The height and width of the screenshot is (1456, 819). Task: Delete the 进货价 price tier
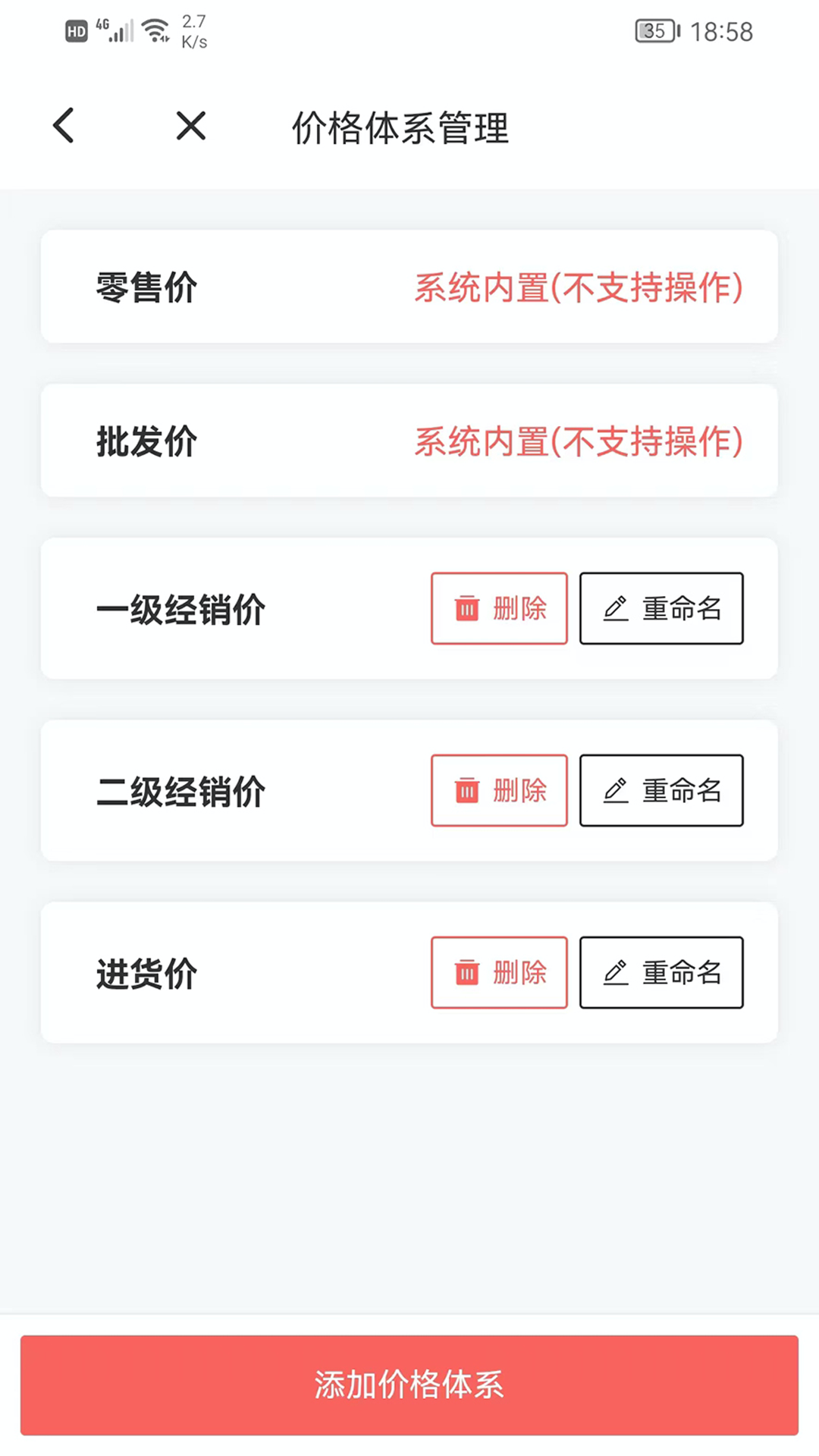pyautogui.click(x=498, y=972)
